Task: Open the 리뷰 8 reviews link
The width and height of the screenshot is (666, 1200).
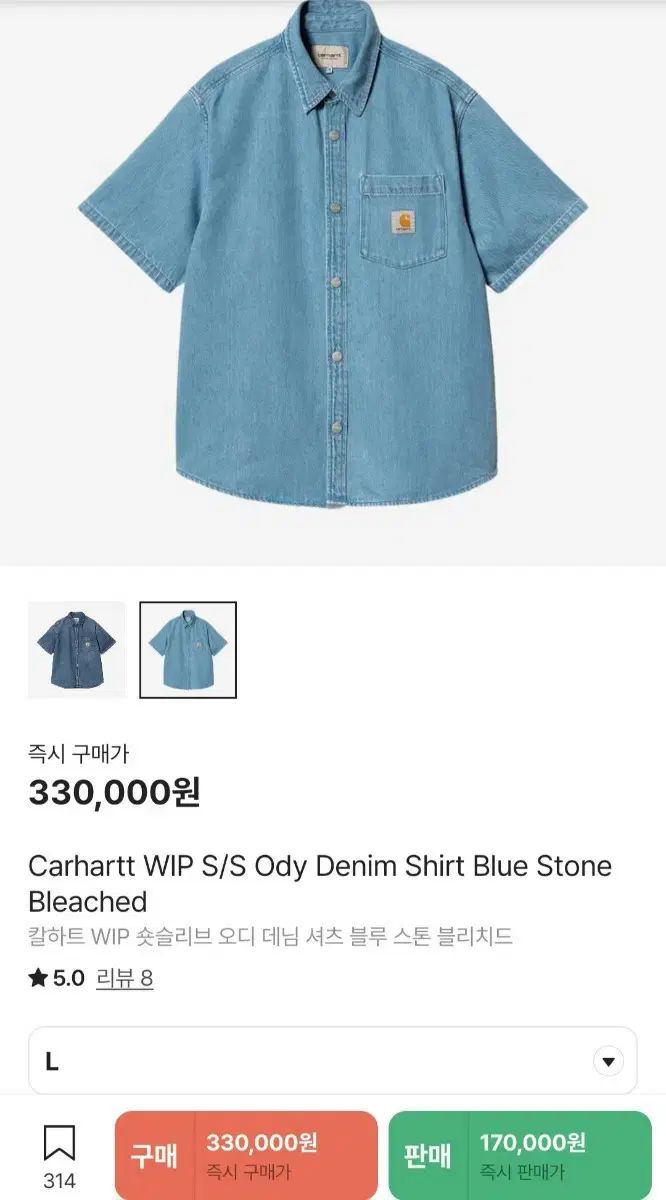Action: [124, 978]
